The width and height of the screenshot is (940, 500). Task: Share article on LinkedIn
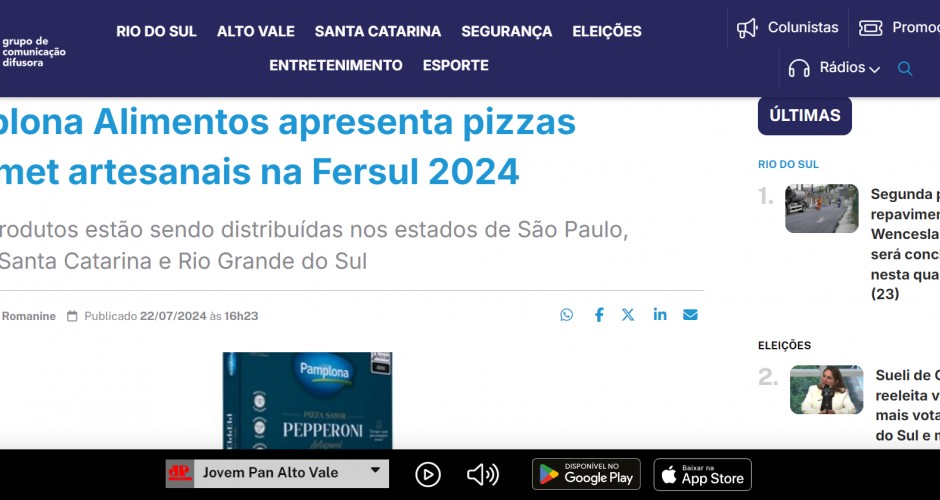click(660, 315)
